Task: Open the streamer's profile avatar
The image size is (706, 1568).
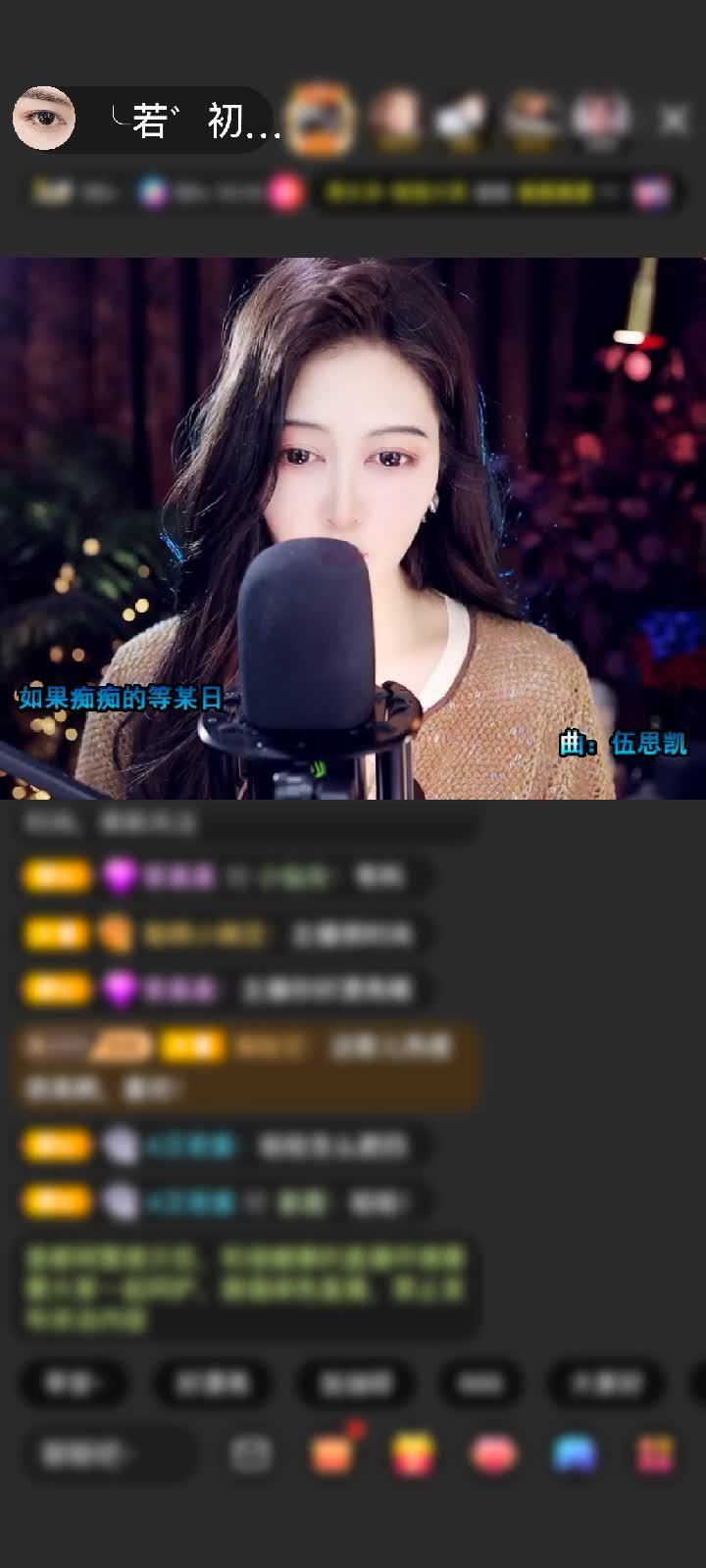Action: pos(44,119)
